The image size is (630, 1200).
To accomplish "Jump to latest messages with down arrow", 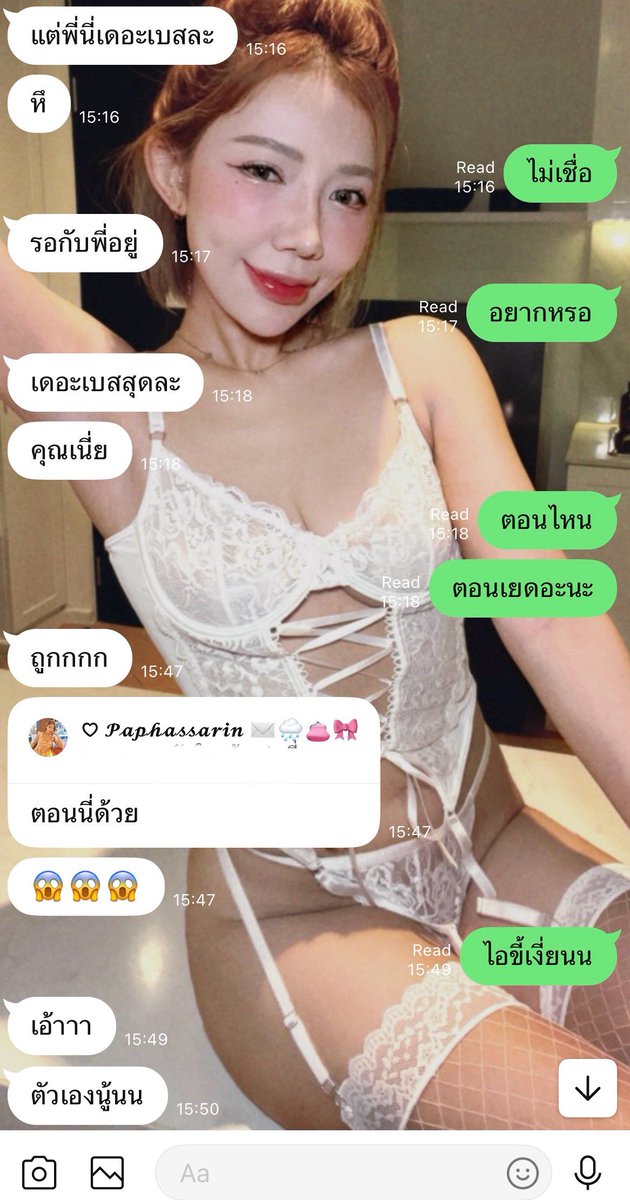I will point(587,1089).
